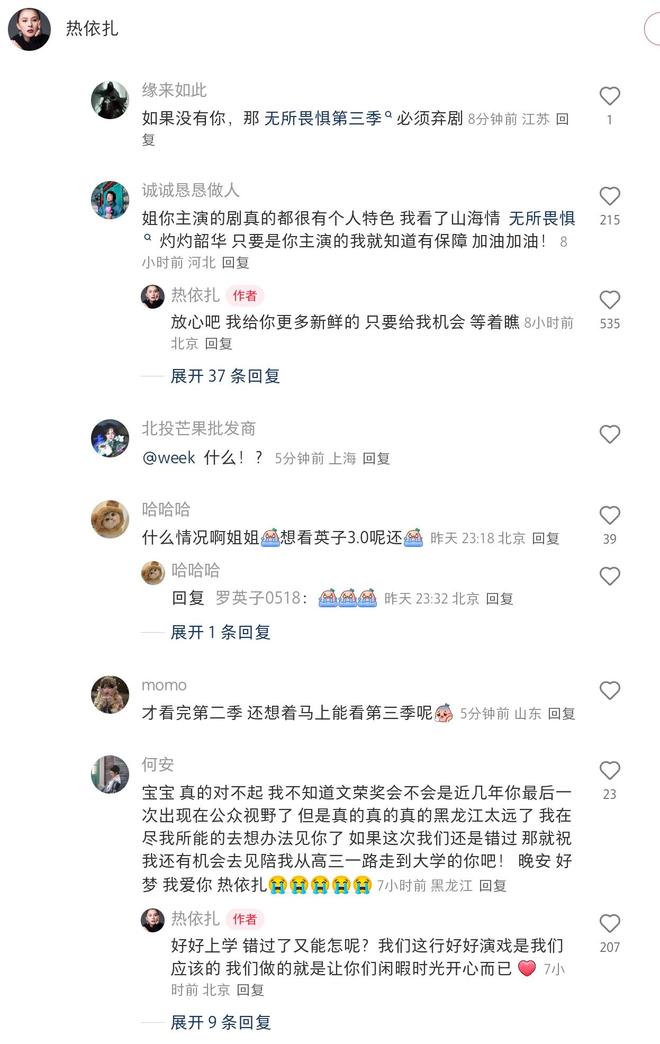Like 何安's comment
Viewport: 660px width, 1044px height.
click(609, 771)
